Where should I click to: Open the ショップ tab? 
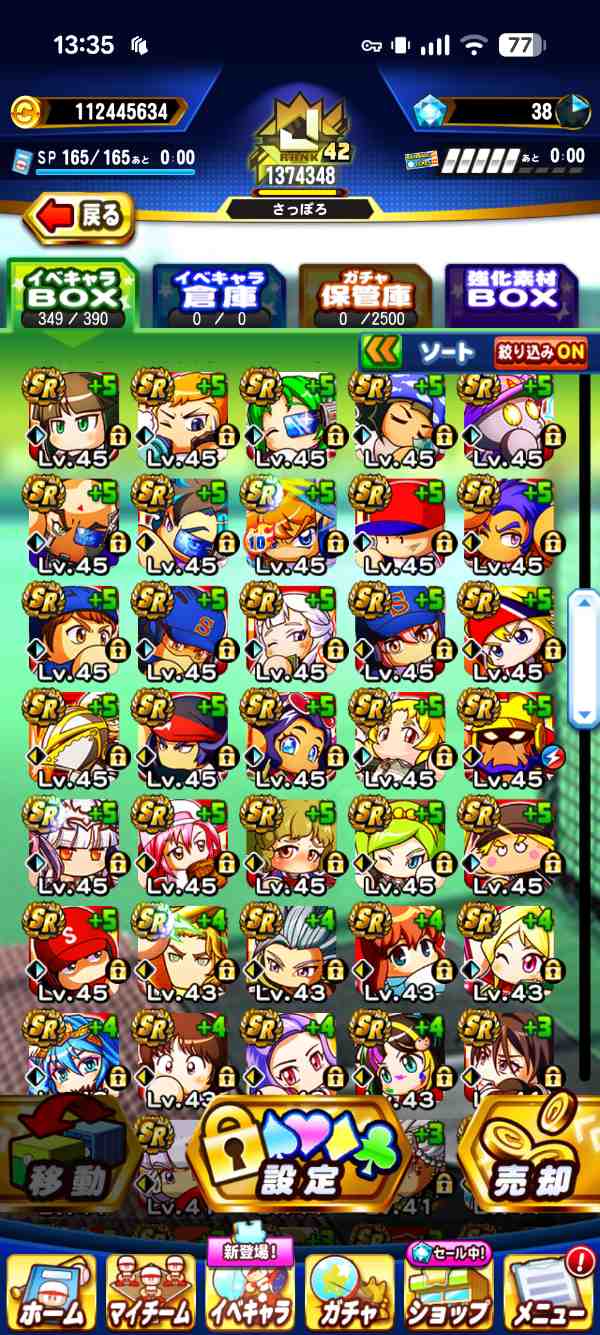(x=450, y=1292)
